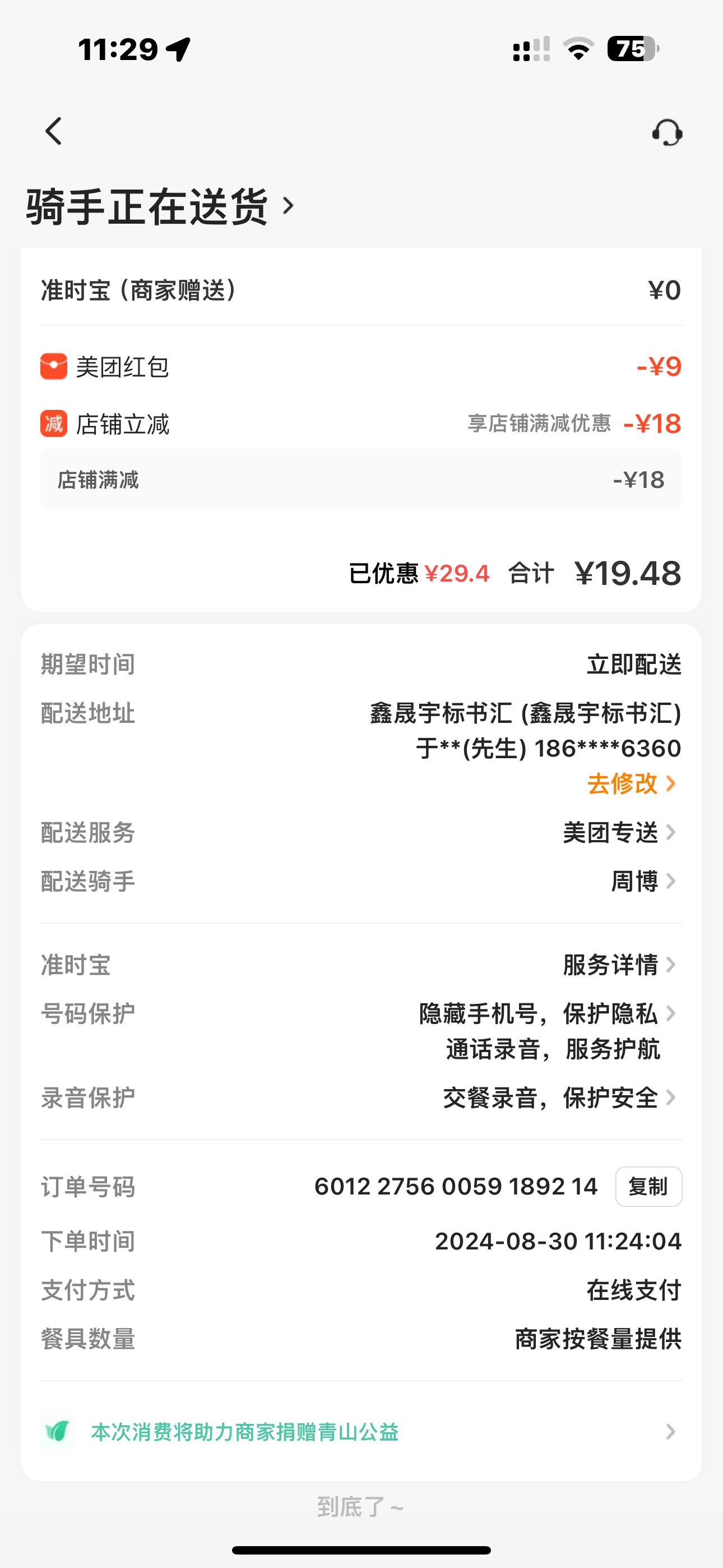View delivery rider 周博's details

642,881
